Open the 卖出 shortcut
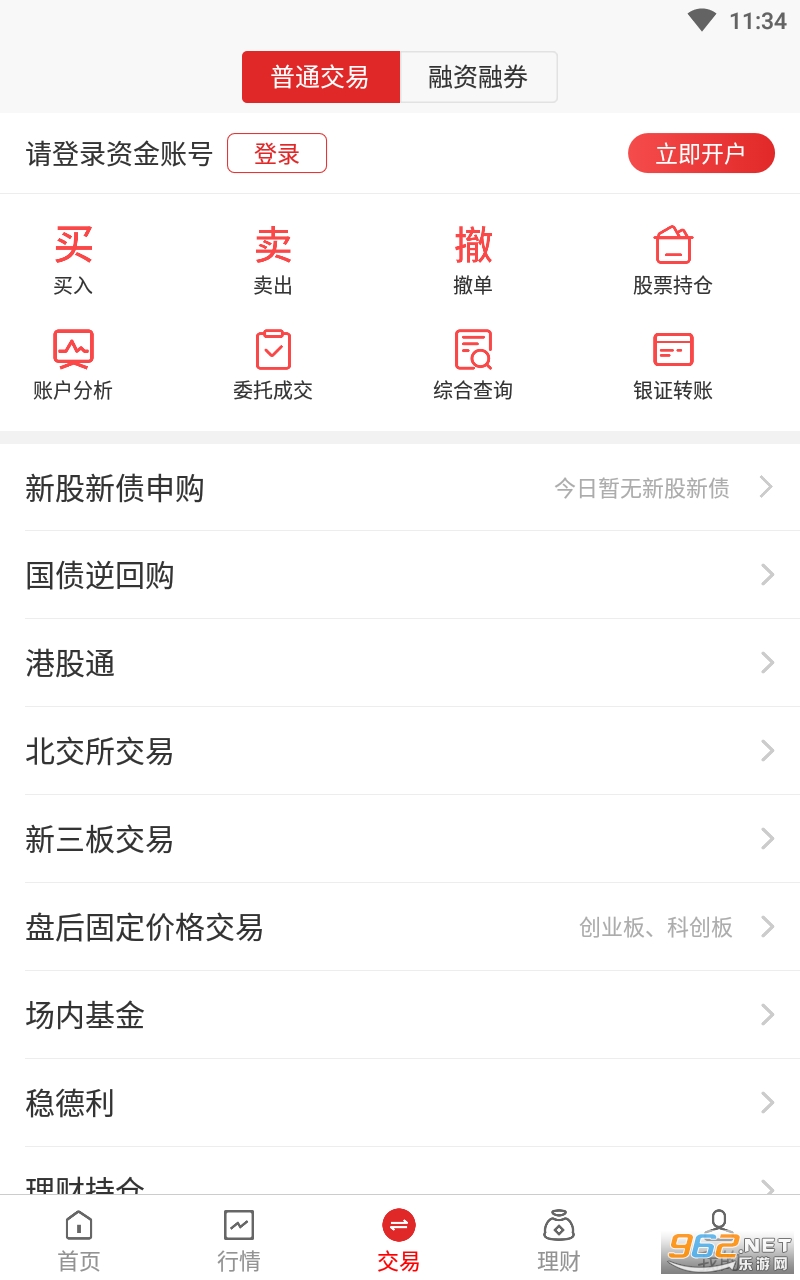This screenshot has width=800, height=1280. [273, 259]
